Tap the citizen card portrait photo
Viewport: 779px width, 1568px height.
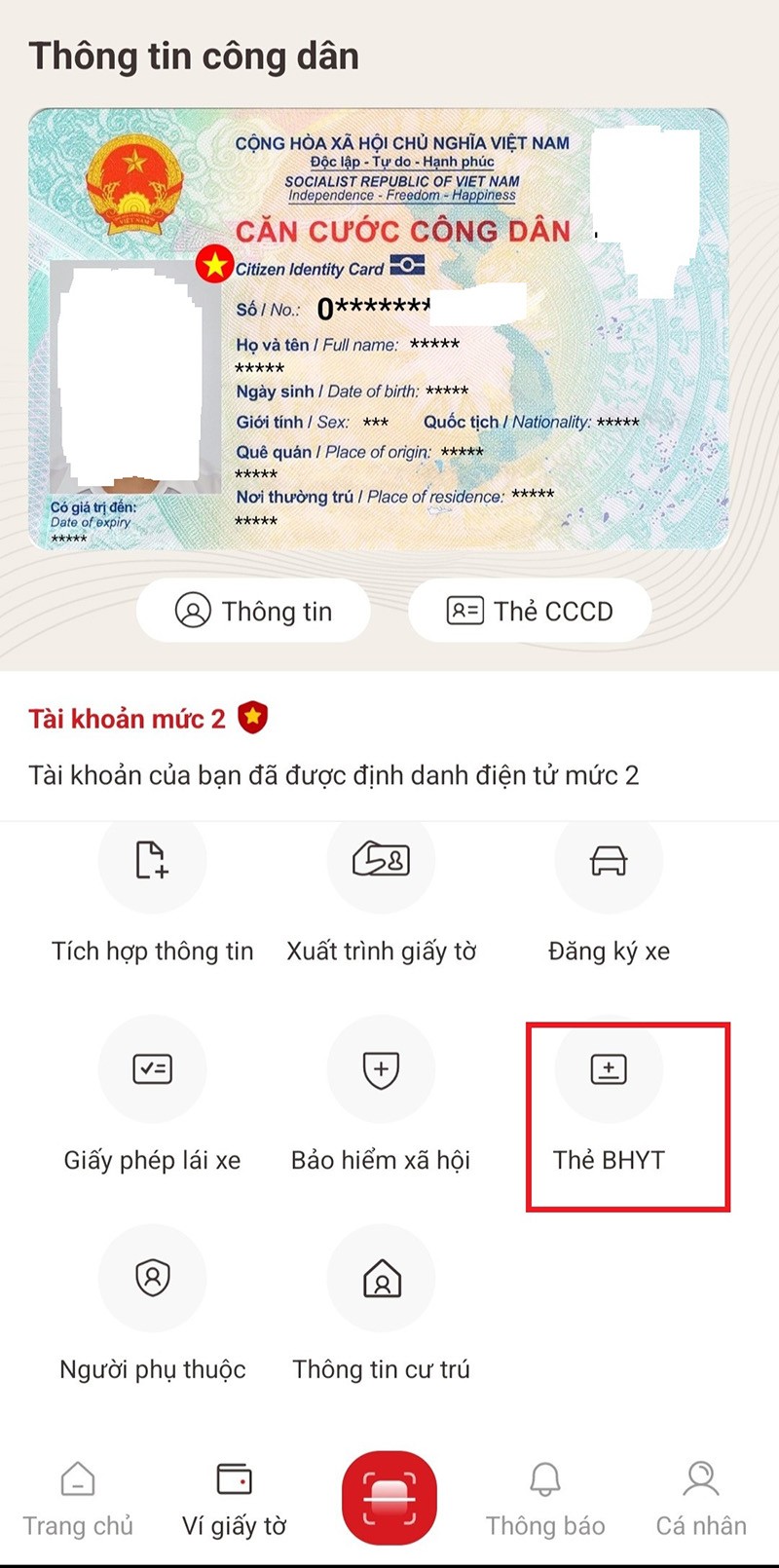136,380
